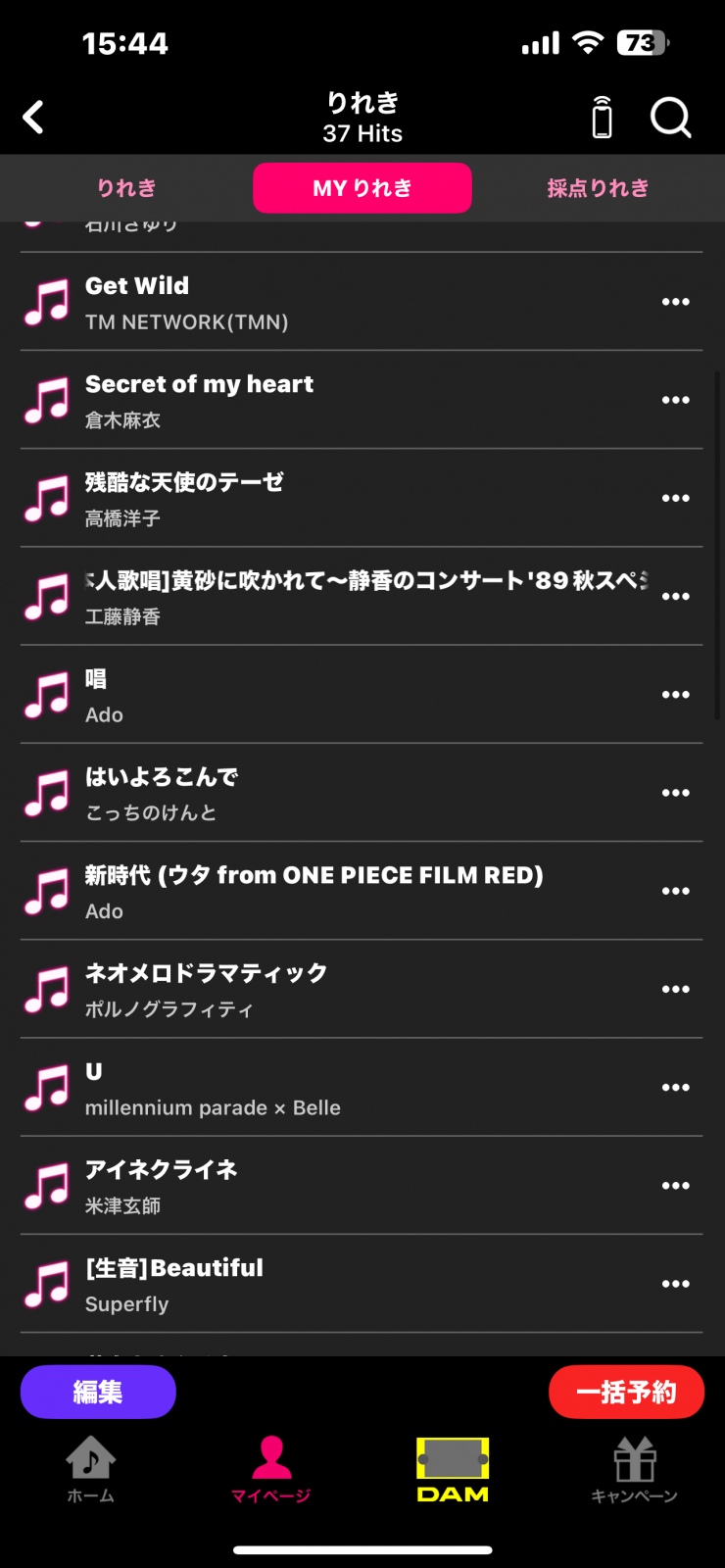The image size is (725, 1568).
Task: Go back with the top-left arrow
Action: click(x=33, y=118)
